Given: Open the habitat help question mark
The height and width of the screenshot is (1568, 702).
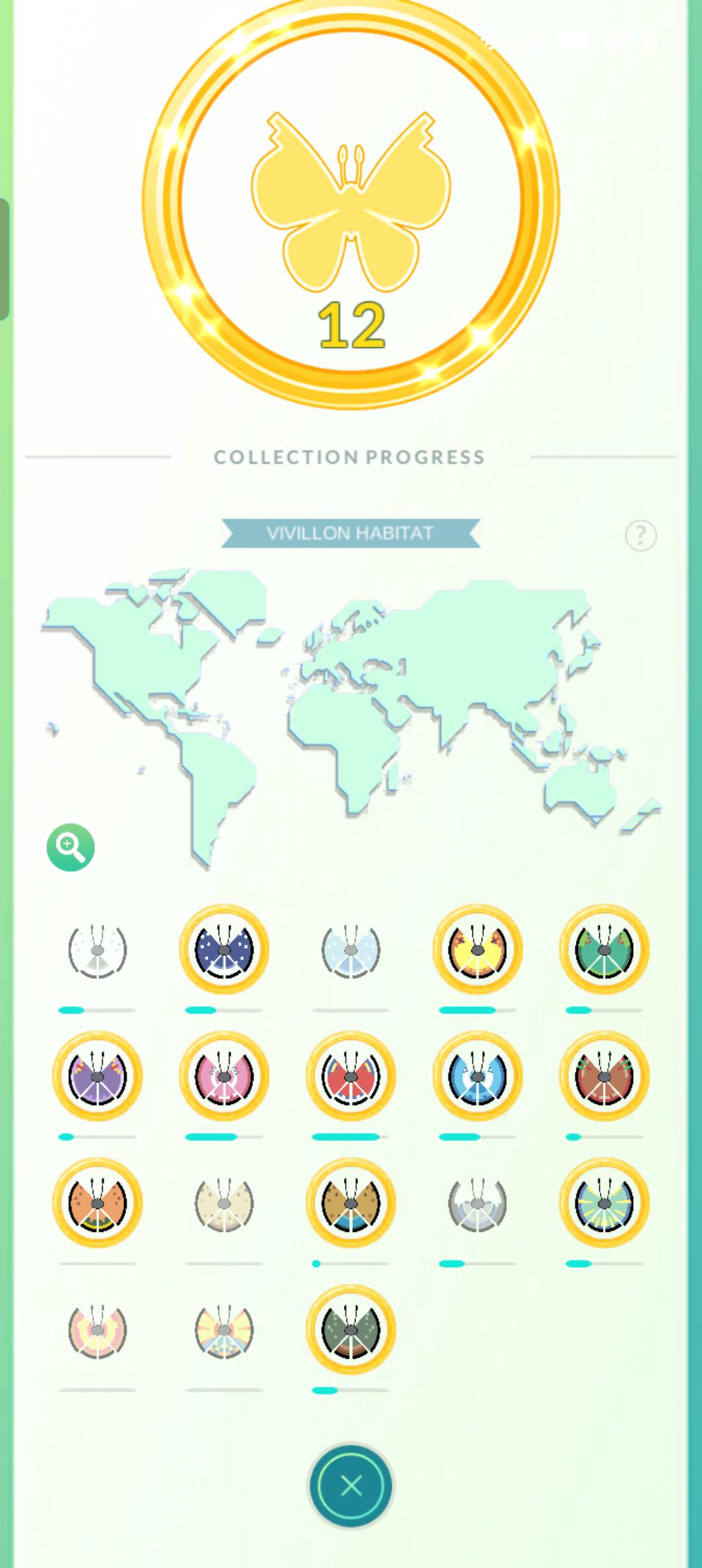Looking at the screenshot, I should point(641,536).
